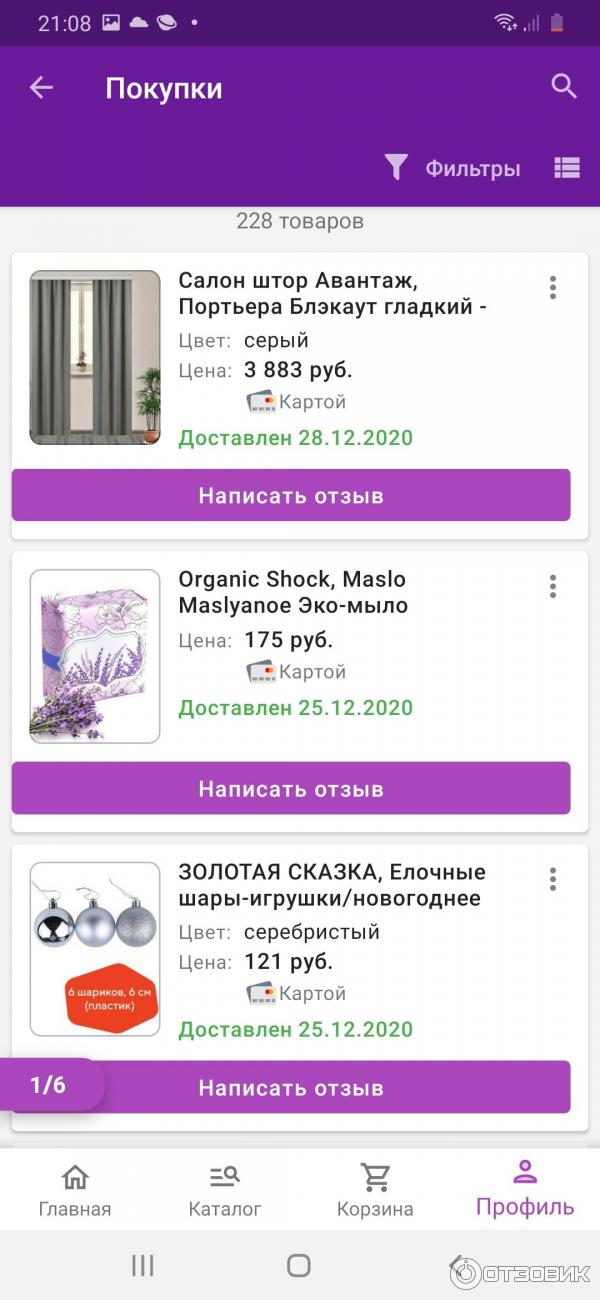The height and width of the screenshot is (1300, 600).
Task: Write a review for Organic Shock soap
Action: pos(291,788)
